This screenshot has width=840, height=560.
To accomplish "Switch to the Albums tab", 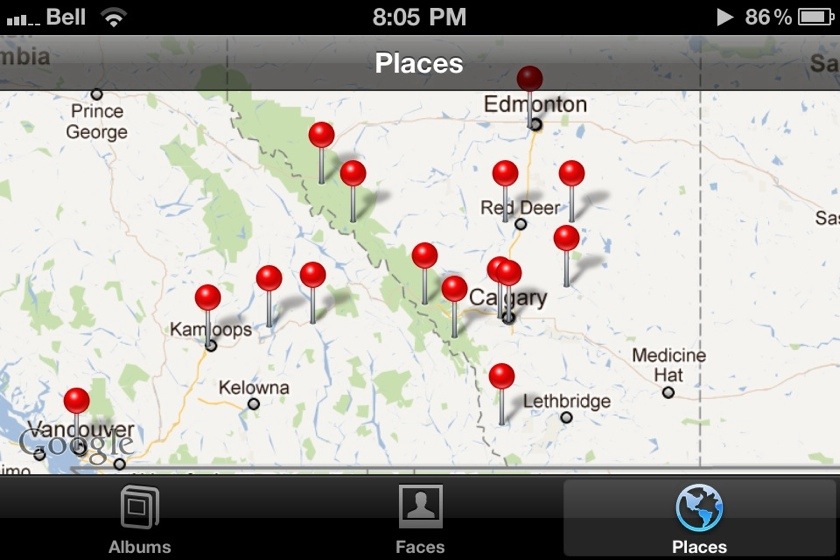I will tap(140, 518).
